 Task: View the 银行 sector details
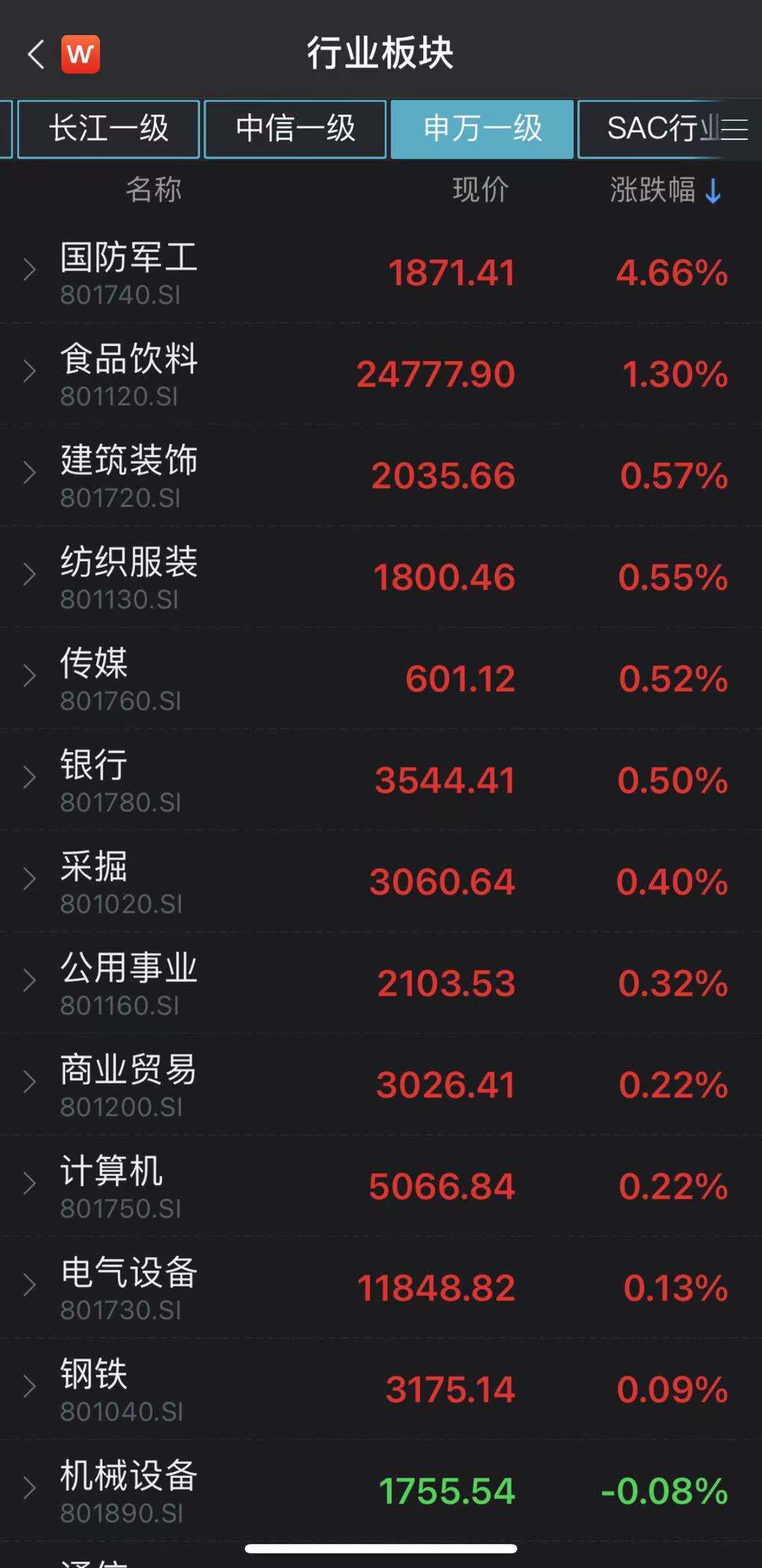(381, 780)
